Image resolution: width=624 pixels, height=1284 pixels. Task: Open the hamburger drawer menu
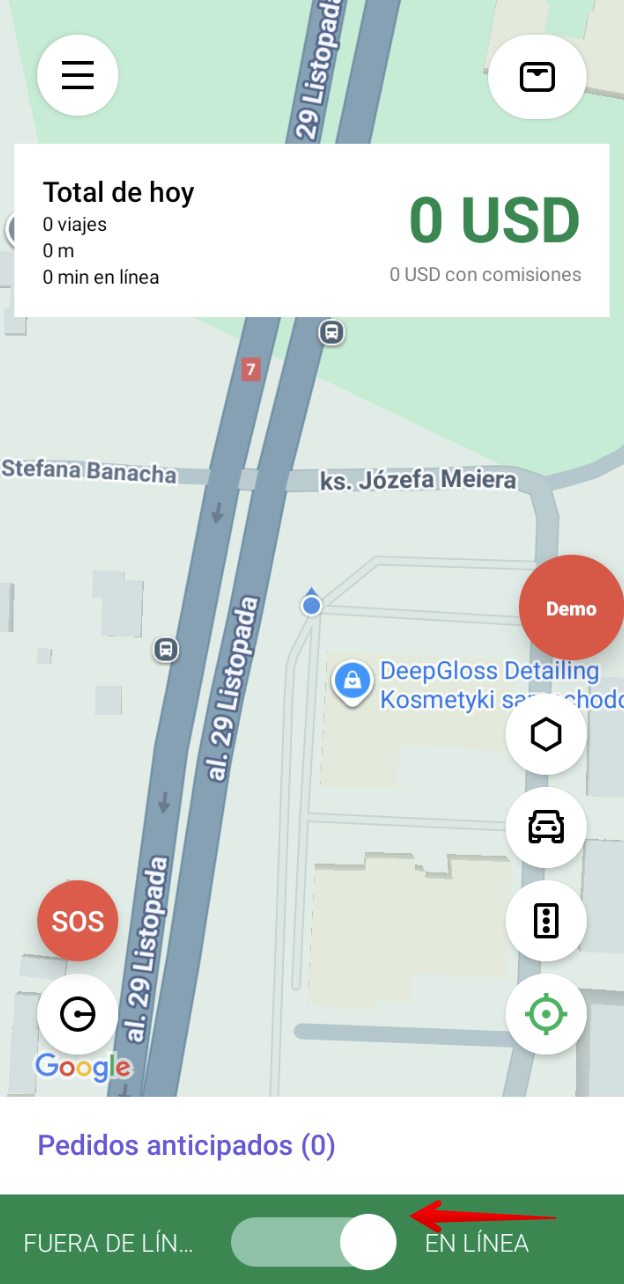pos(78,75)
